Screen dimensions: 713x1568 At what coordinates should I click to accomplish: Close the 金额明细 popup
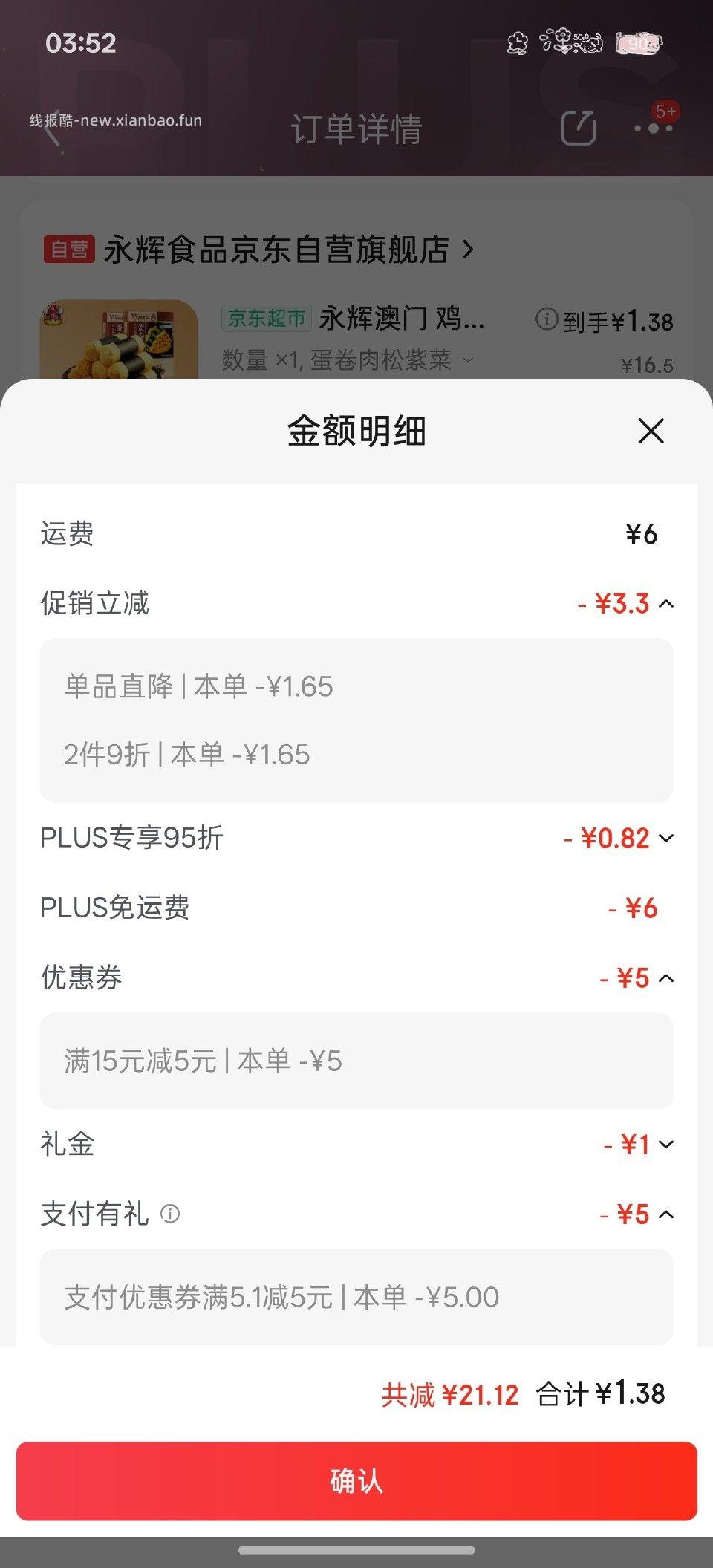650,431
